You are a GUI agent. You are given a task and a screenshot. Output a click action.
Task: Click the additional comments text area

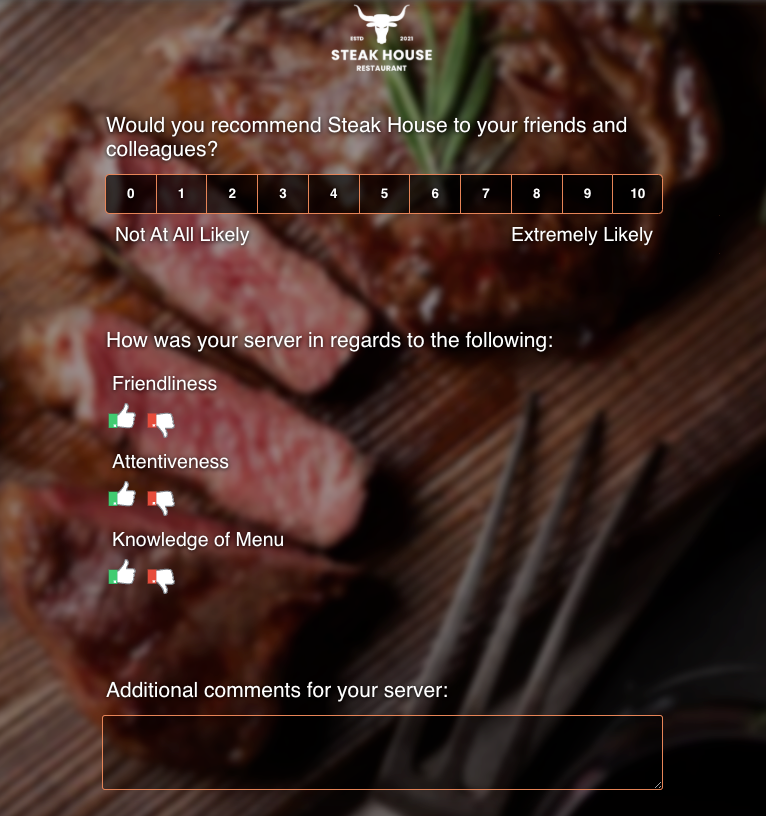(382, 752)
